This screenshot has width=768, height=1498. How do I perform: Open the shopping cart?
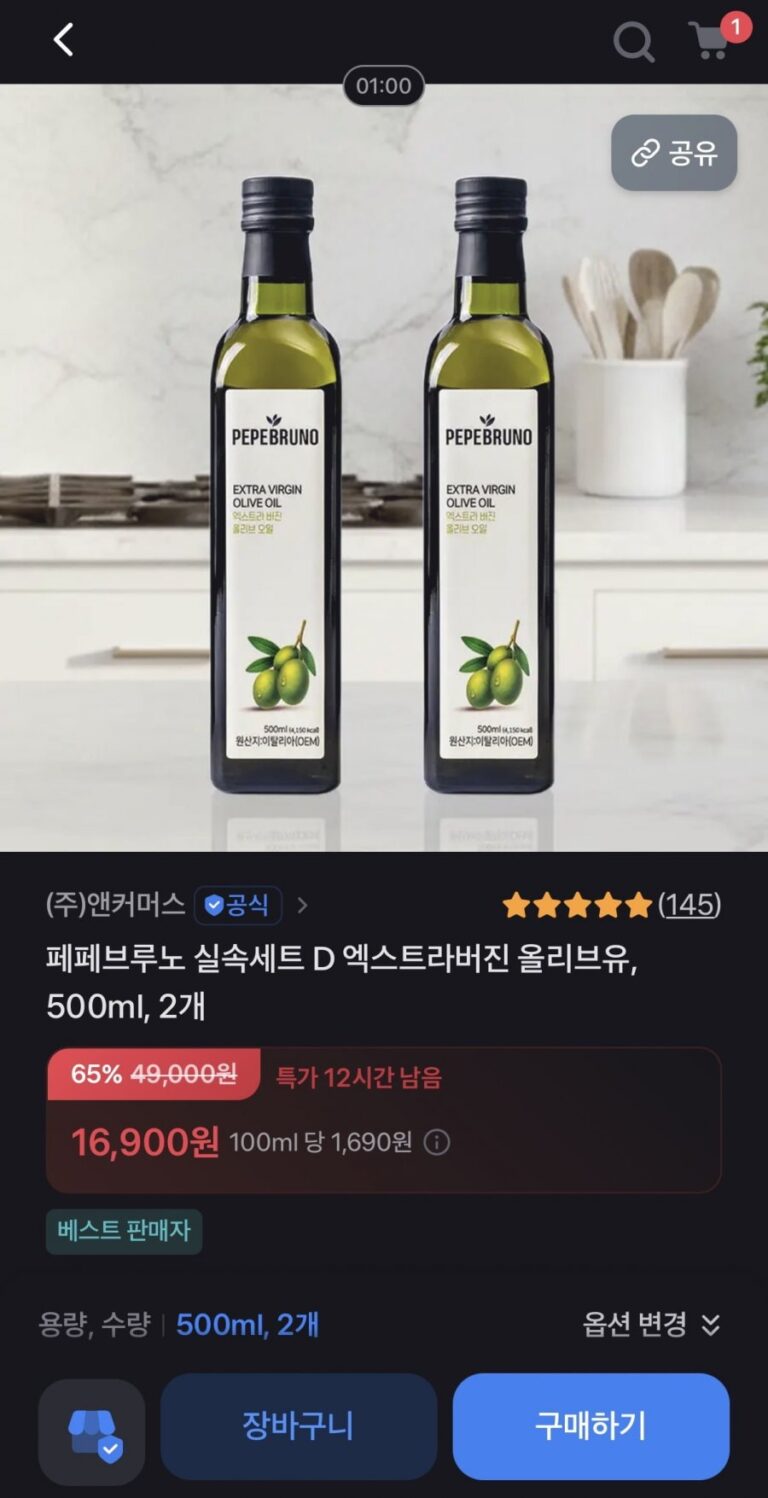(710, 41)
